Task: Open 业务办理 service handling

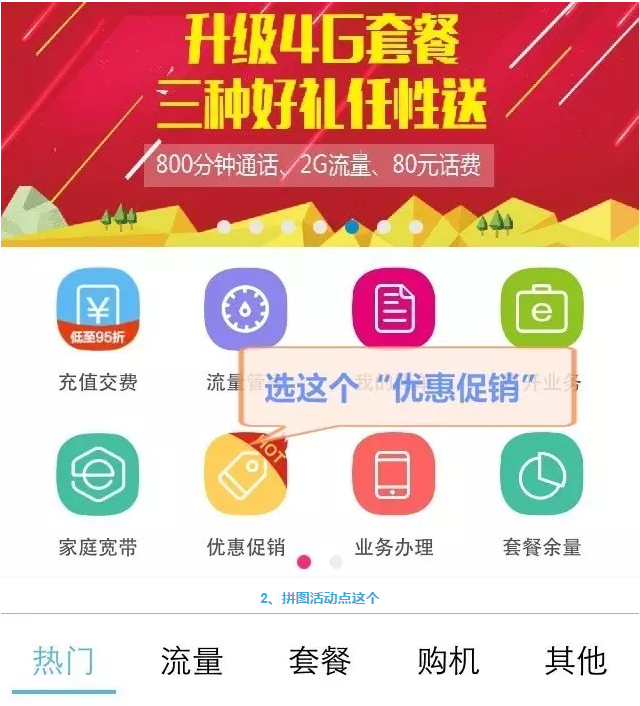Action: click(x=393, y=475)
